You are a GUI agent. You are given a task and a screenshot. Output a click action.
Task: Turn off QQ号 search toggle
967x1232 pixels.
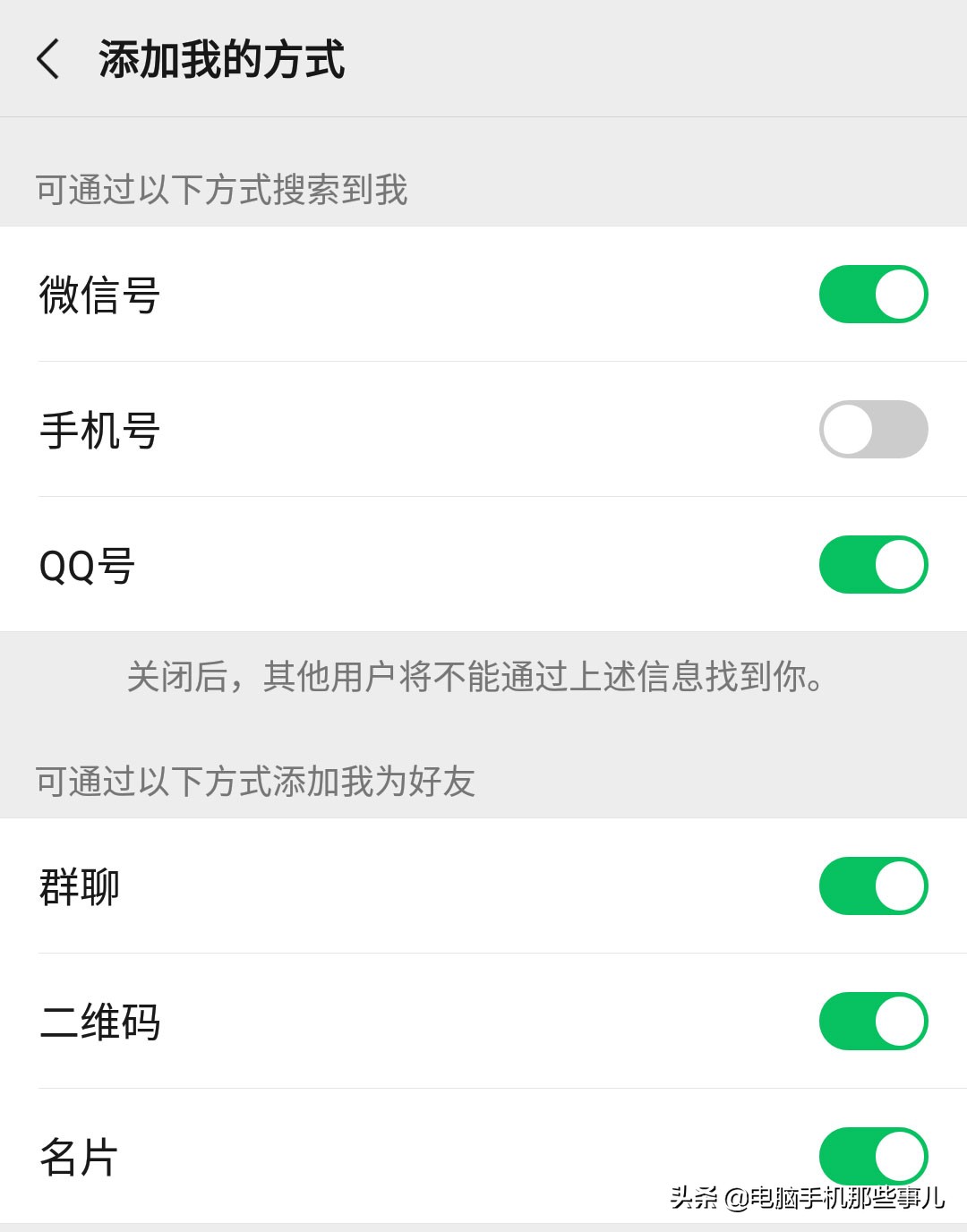pos(873,564)
